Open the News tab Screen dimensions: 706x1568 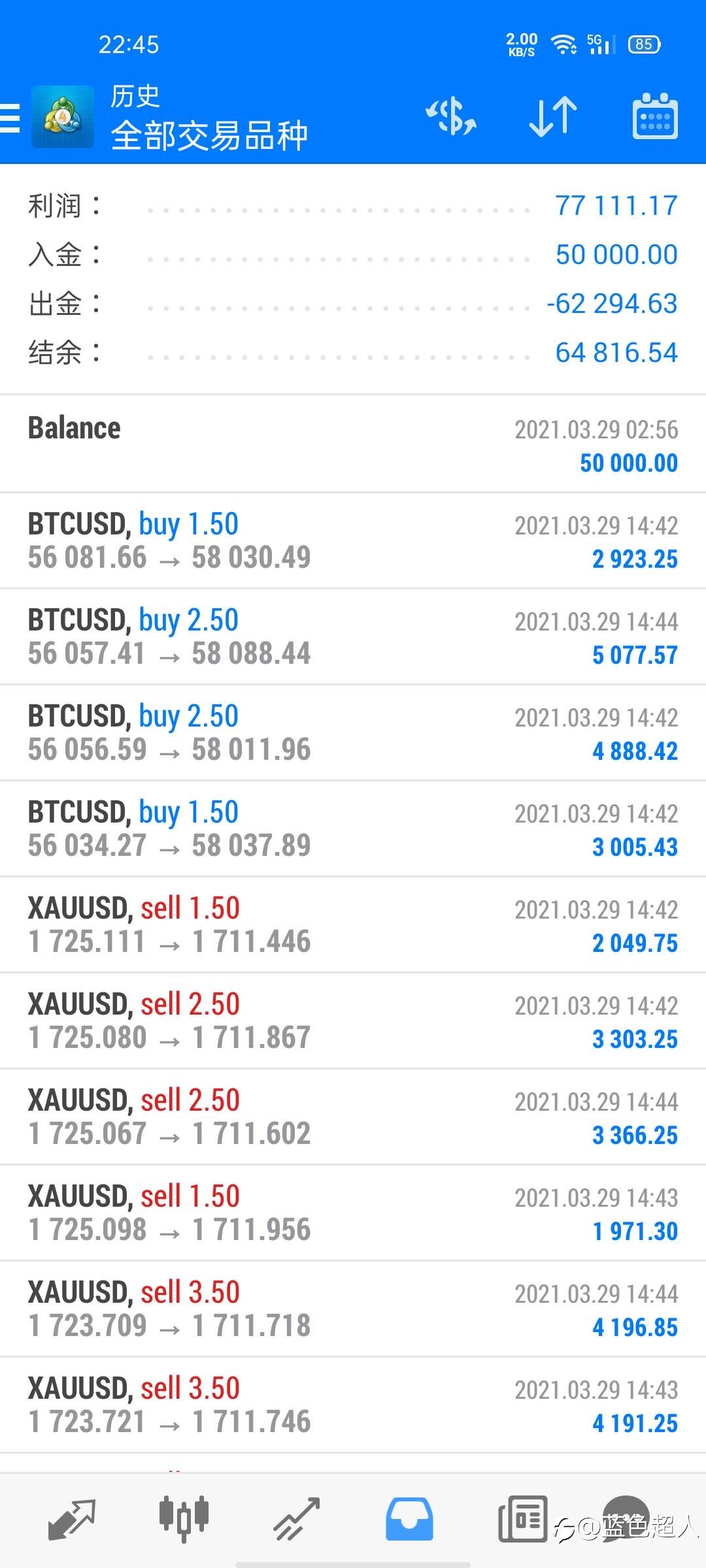[x=522, y=1518]
